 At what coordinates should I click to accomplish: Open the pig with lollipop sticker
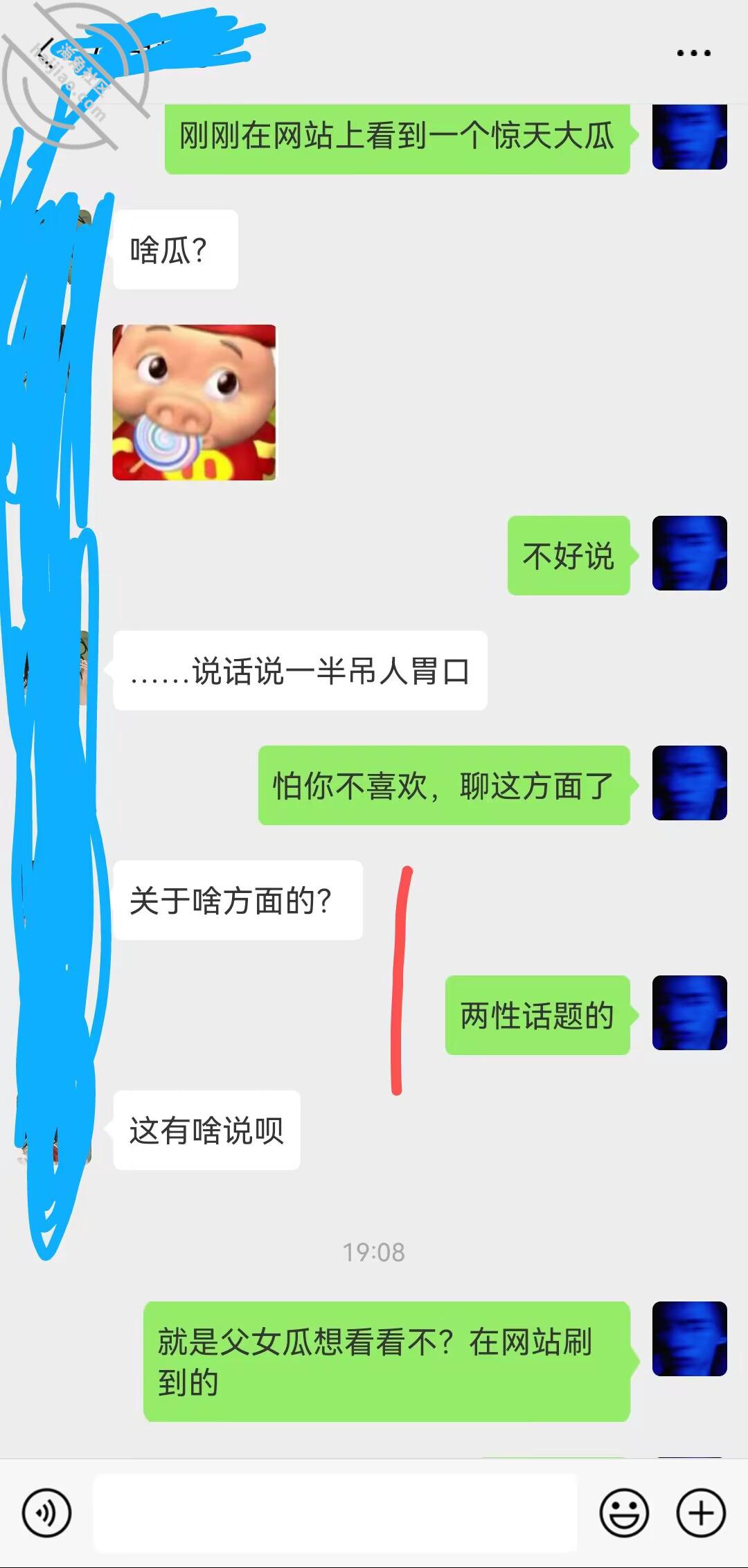coord(194,402)
